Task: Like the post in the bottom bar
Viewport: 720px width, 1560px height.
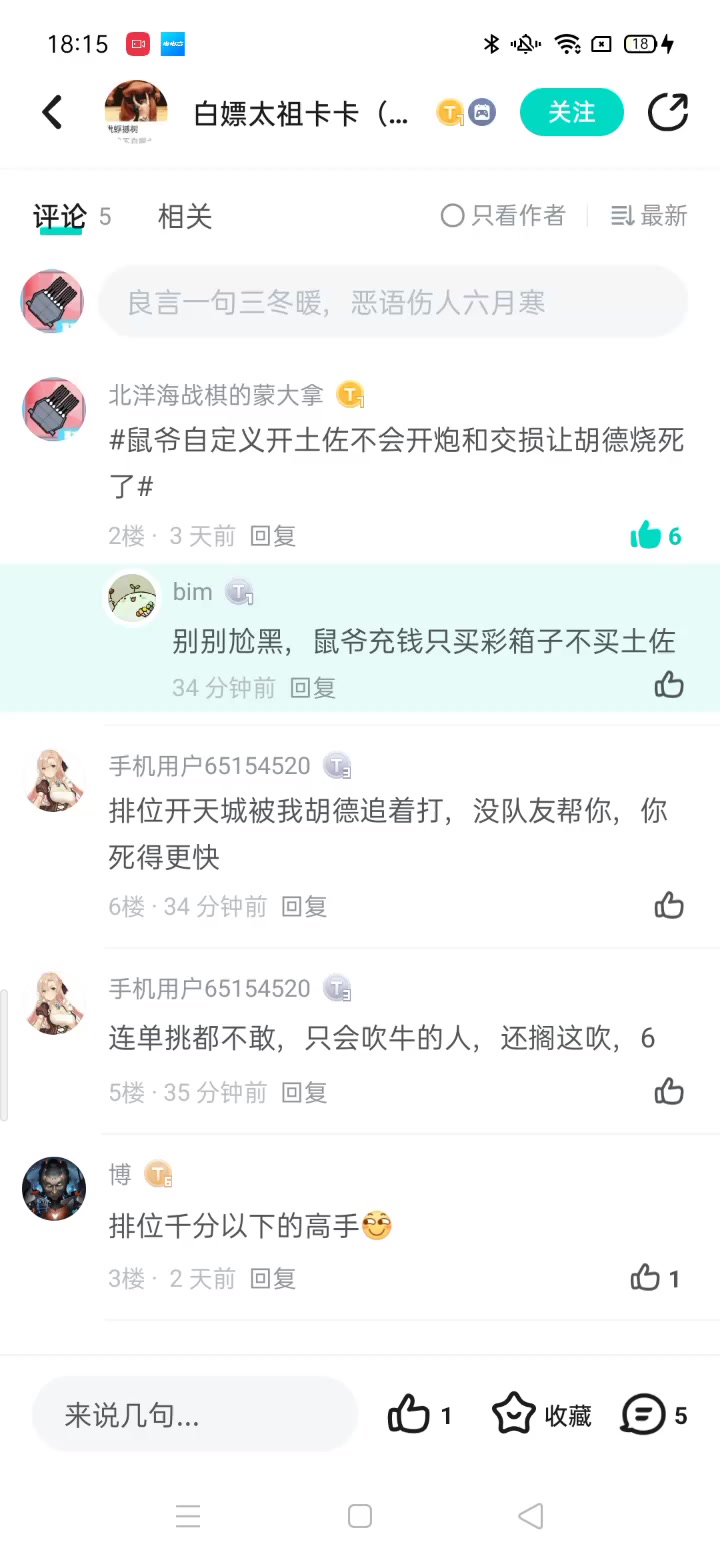Action: (x=420, y=1415)
